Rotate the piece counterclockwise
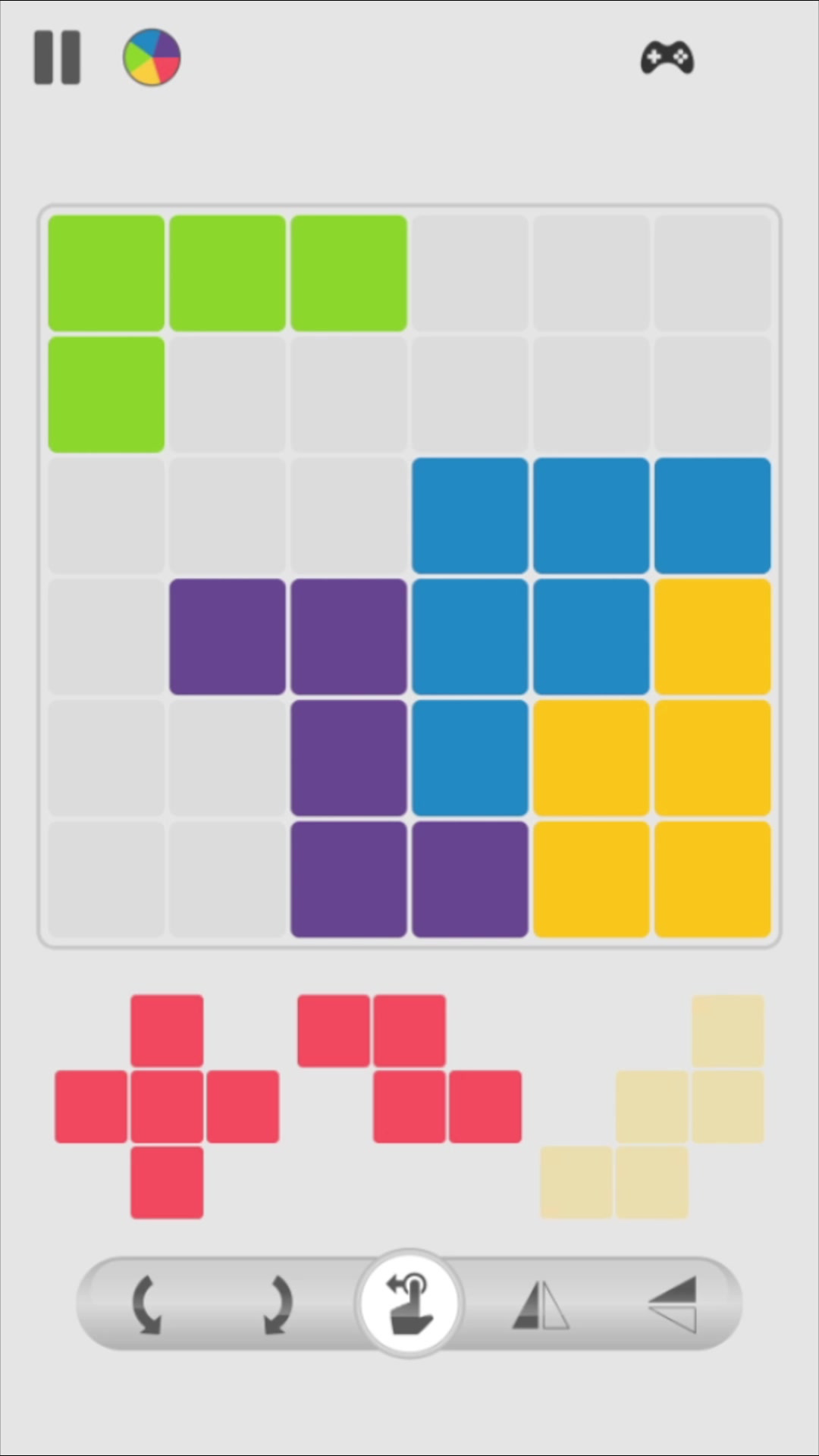The image size is (819, 1456). pyautogui.click(x=146, y=1304)
